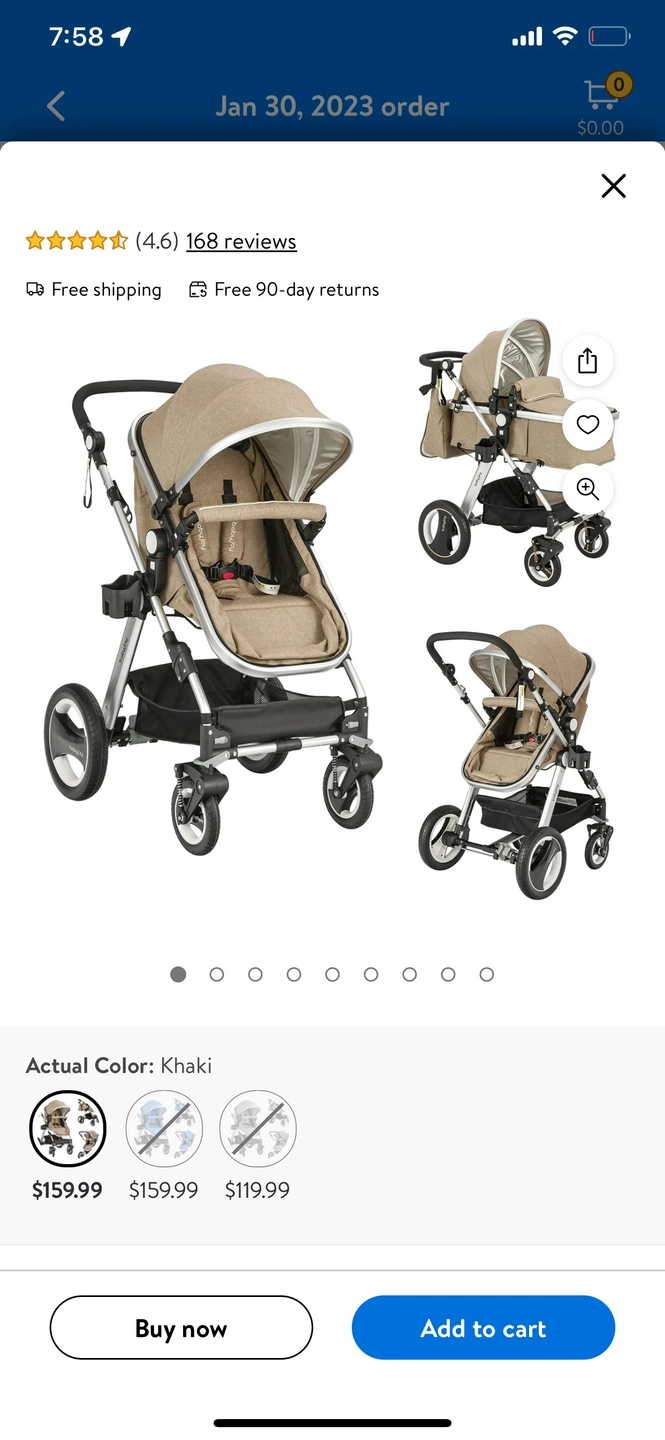Close the product detail sheet
Screen dimensions: 665x1440
click(x=613, y=186)
